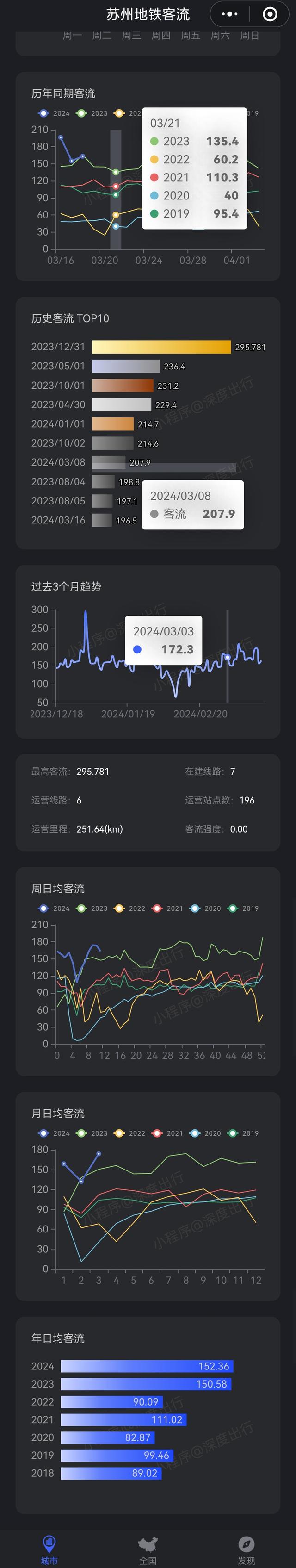Toggle 2021 series in 周日均客流 legend
296x1568 pixels.
167,908
